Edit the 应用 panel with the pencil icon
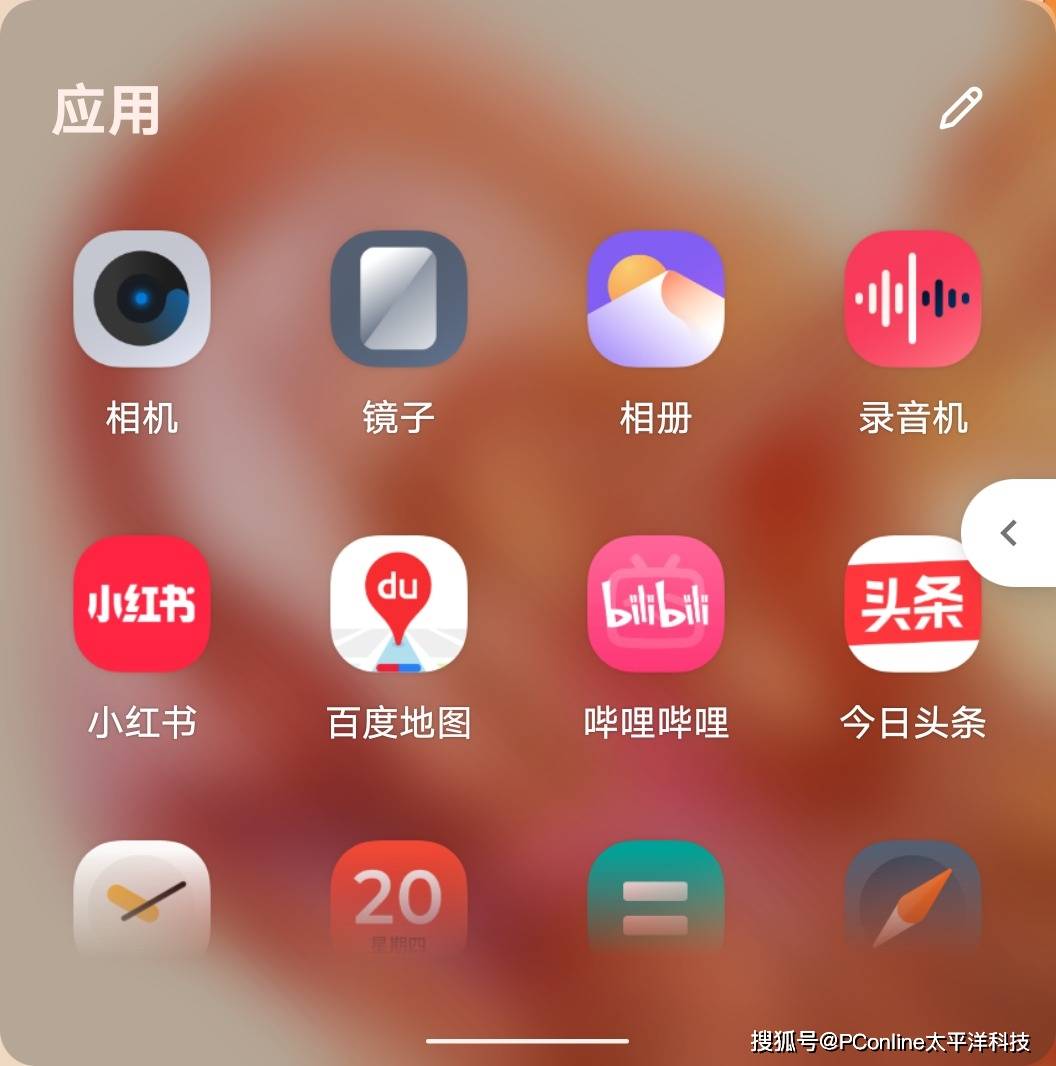 (x=960, y=109)
